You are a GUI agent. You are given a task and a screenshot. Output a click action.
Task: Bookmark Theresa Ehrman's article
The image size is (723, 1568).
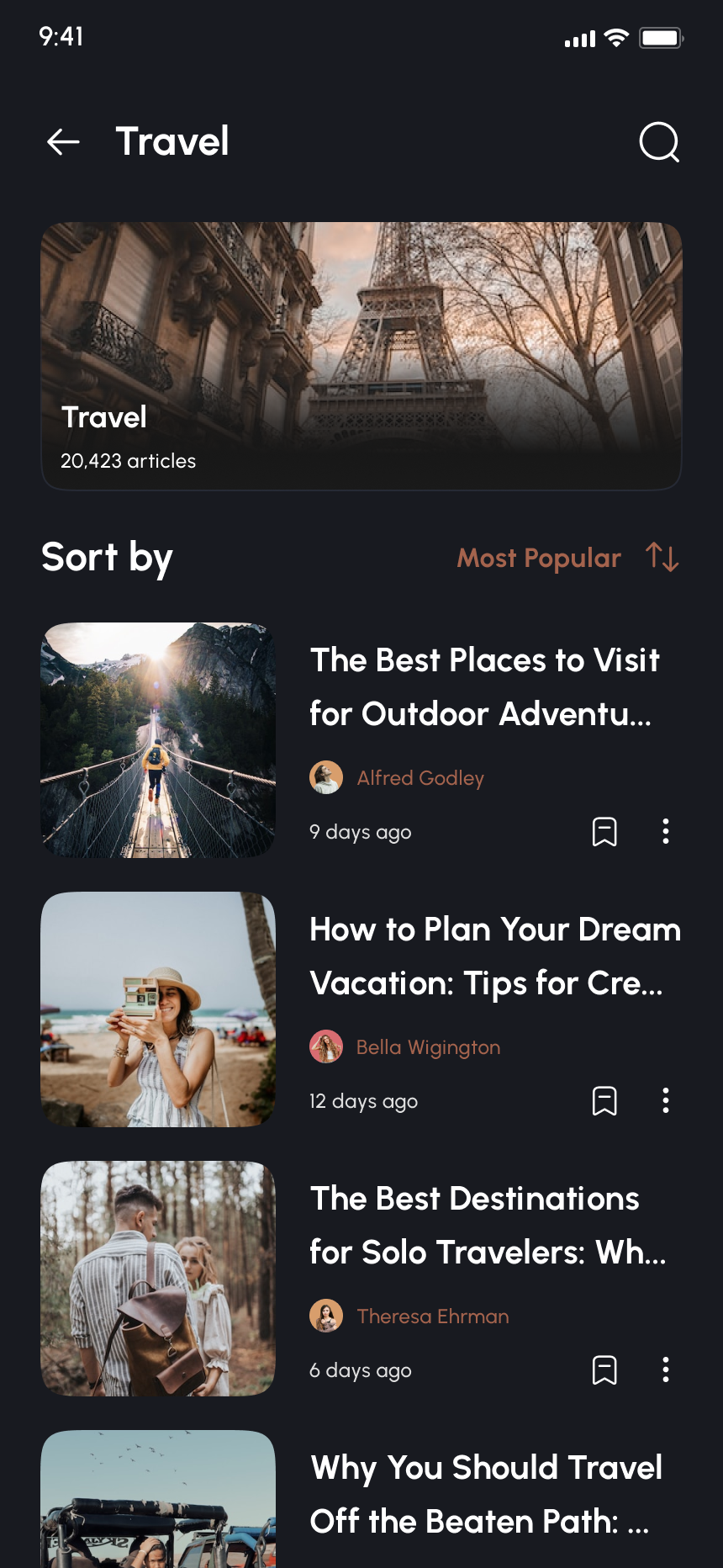click(x=604, y=1370)
